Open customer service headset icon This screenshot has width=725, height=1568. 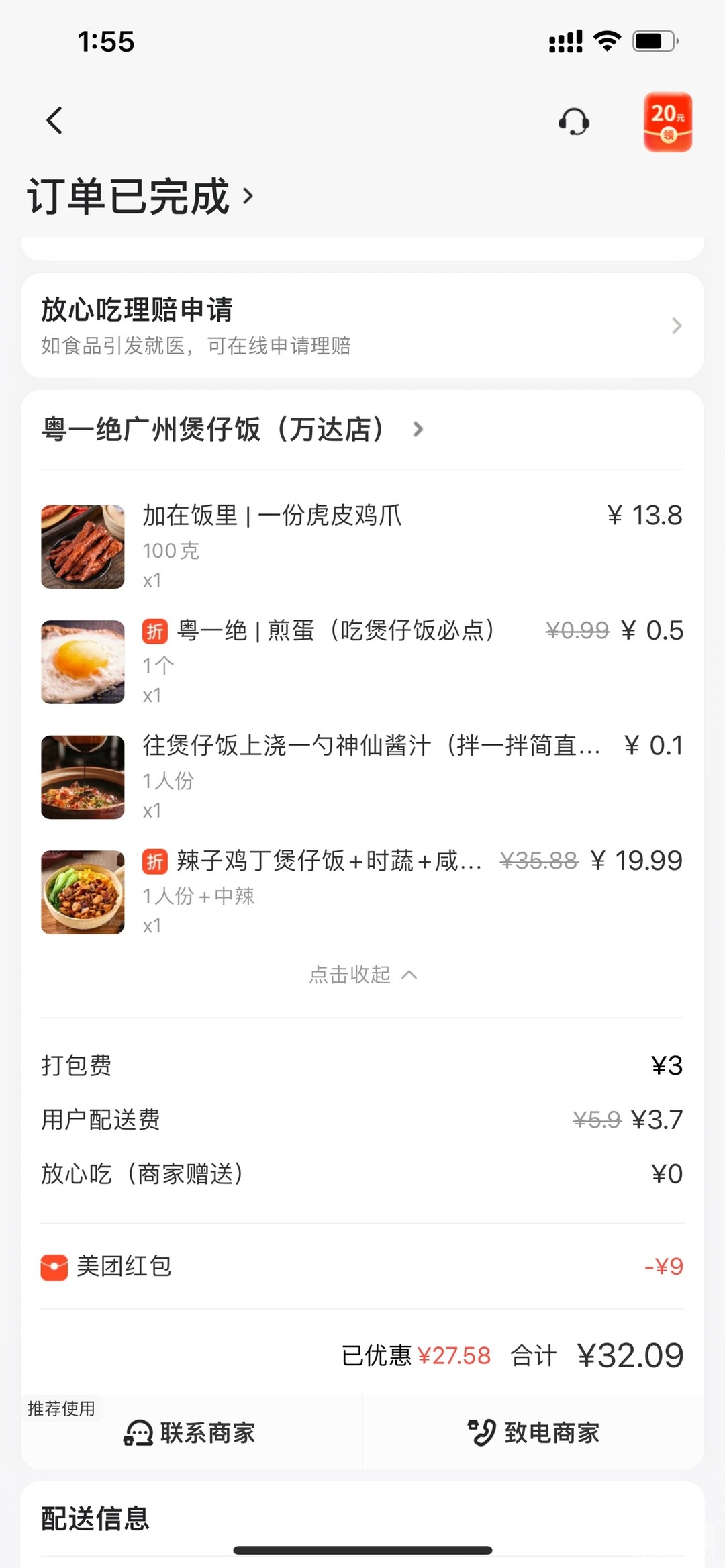click(x=574, y=122)
